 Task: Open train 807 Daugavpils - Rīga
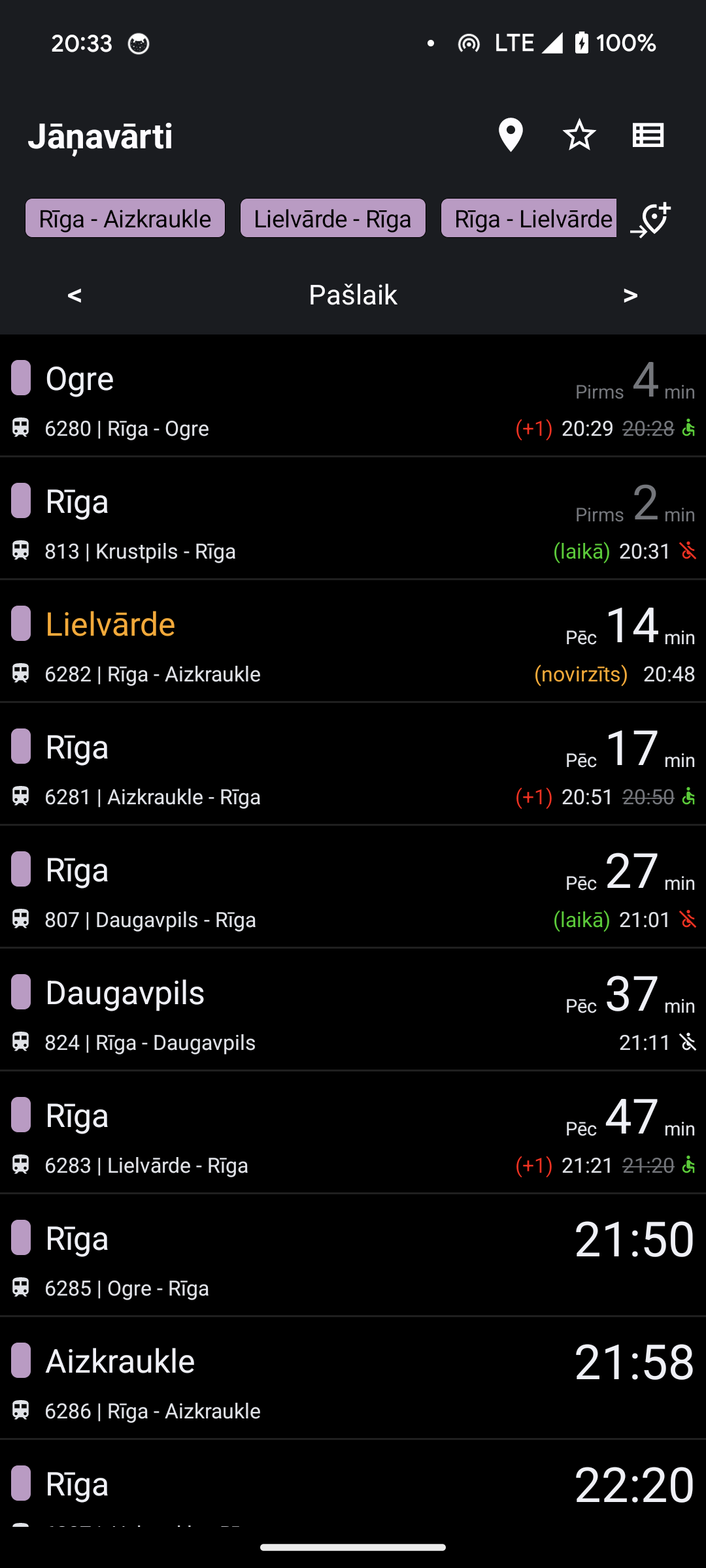click(x=353, y=887)
